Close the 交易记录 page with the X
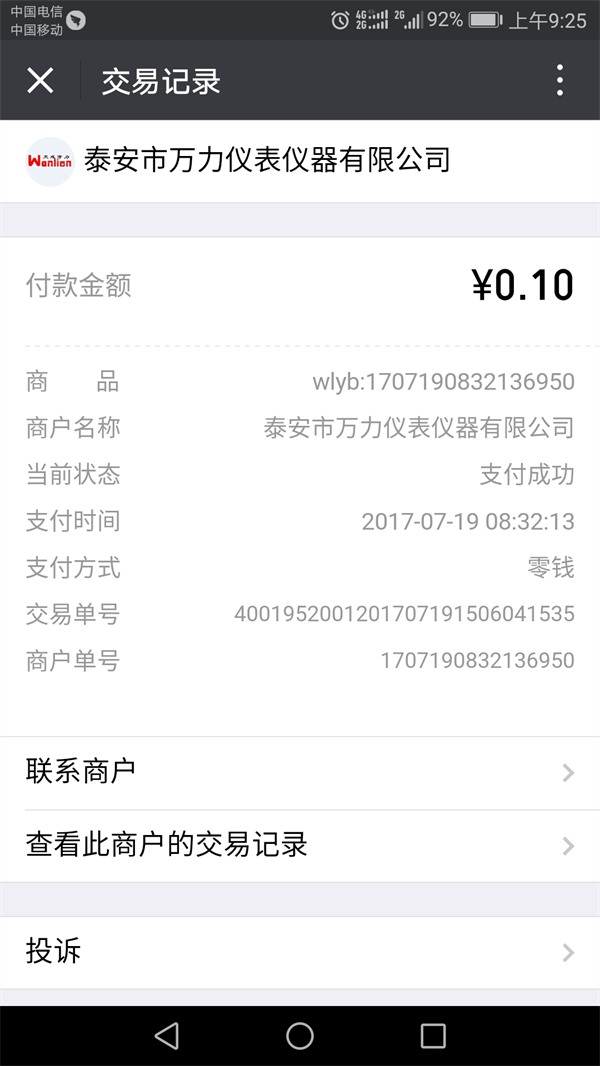Image resolution: width=600 pixels, height=1066 pixels. tap(40, 81)
